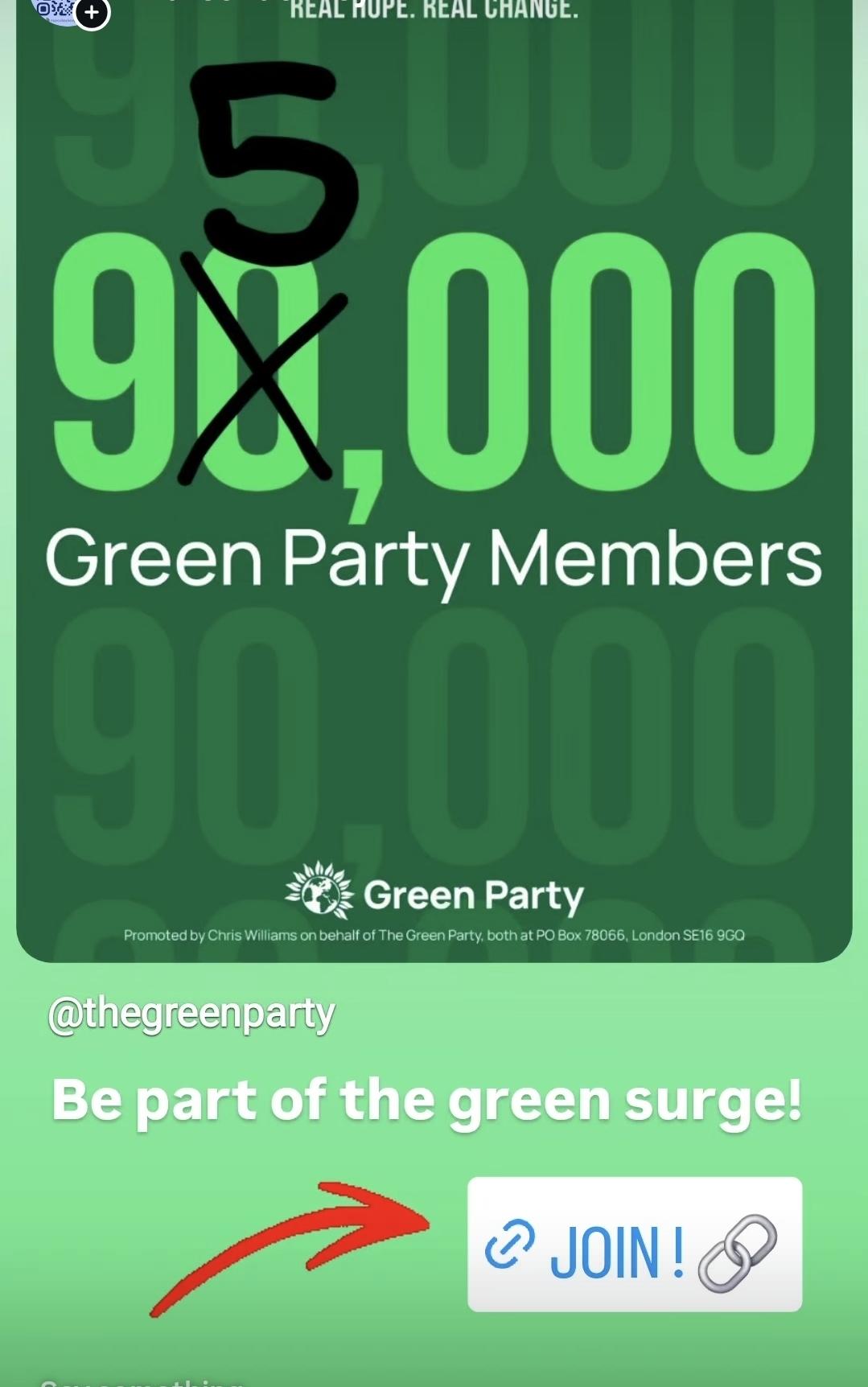Viewport: 868px width, 1387px height.
Task: Open the JOIN! link sticker
Action: [x=634, y=1246]
